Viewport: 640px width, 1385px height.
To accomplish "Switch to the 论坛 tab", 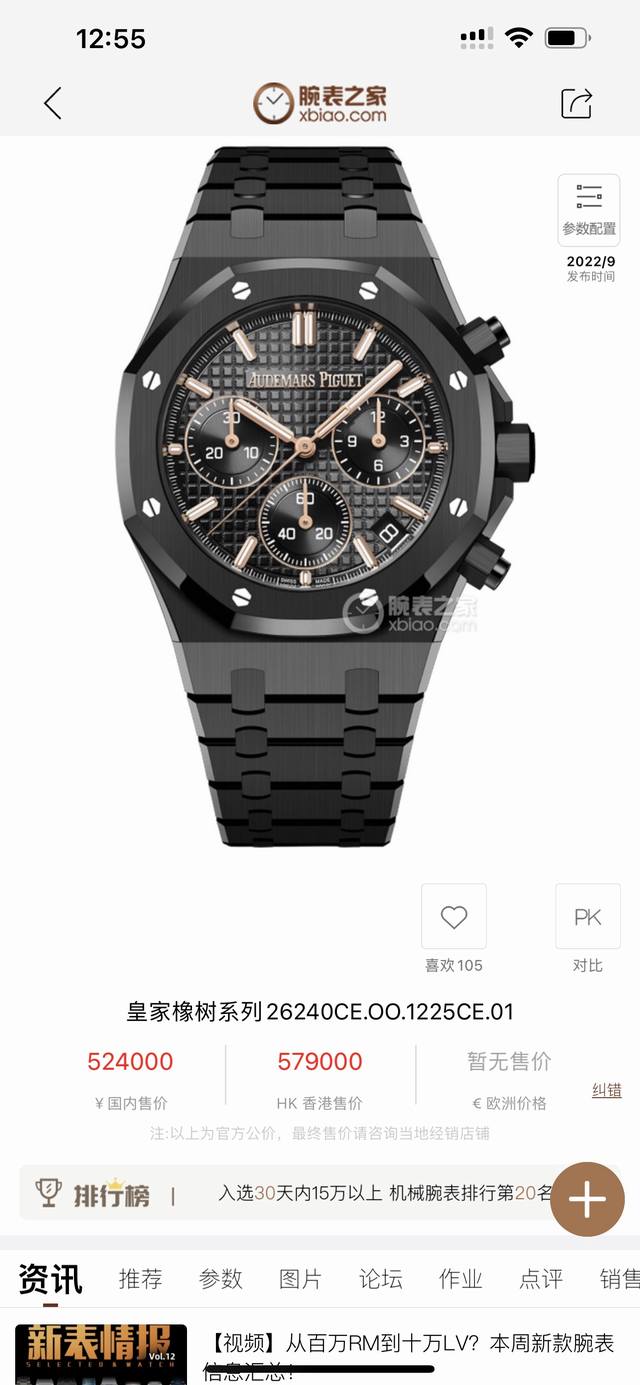I will (x=380, y=1278).
